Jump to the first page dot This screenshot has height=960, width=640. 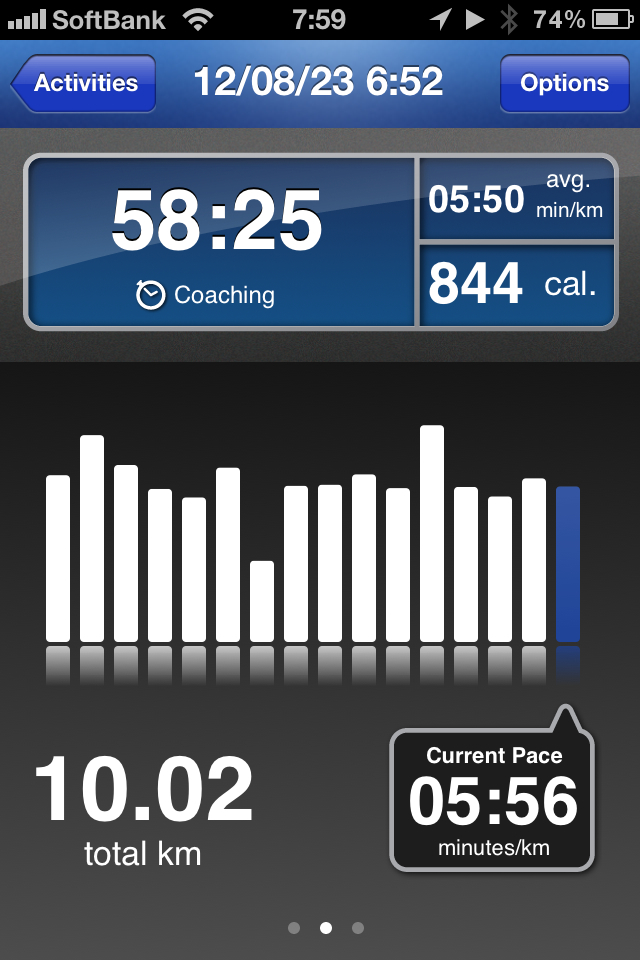click(294, 928)
